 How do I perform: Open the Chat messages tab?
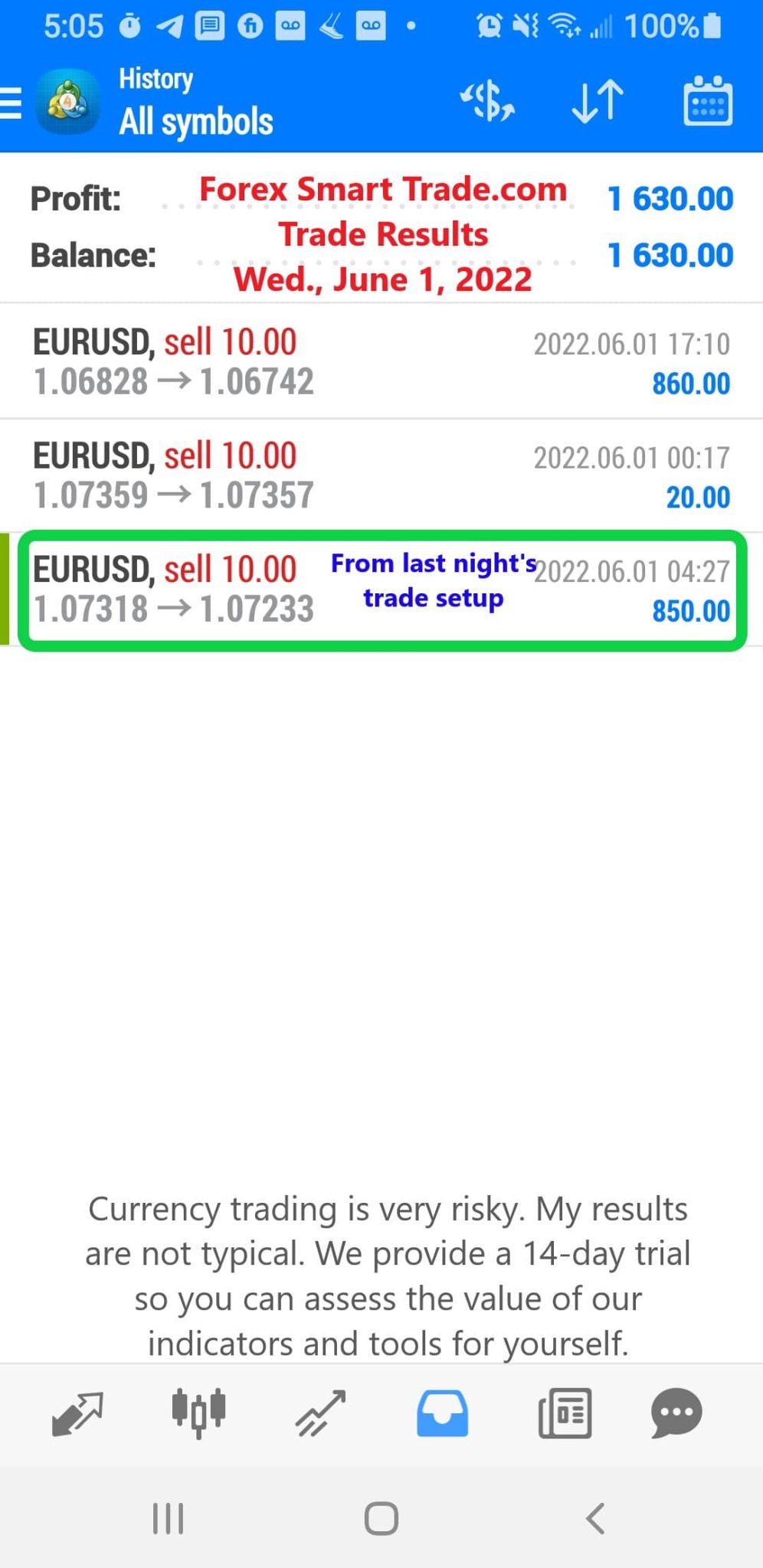click(676, 1413)
